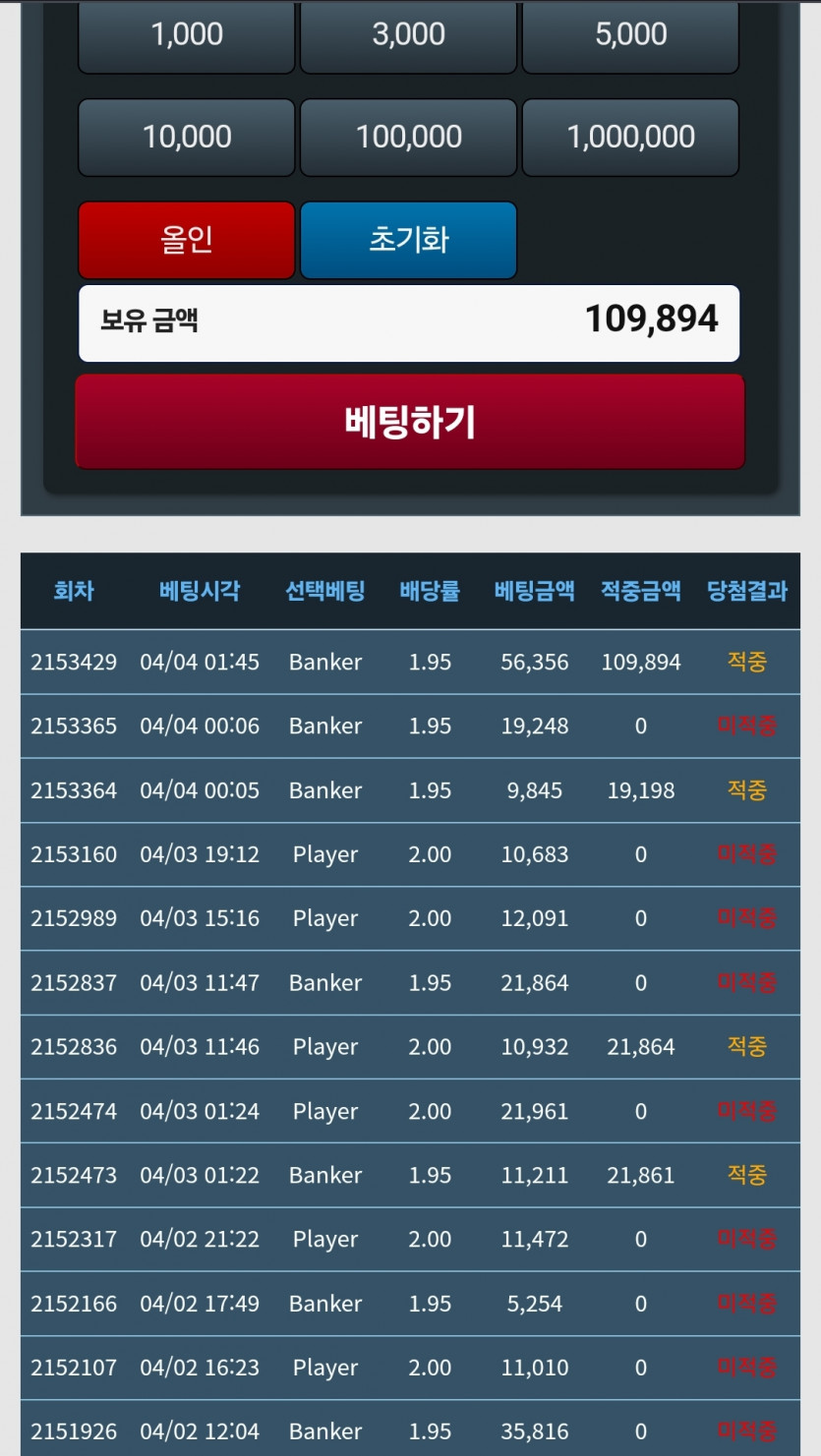
Task: Tap the red 올인 button
Action: tap(187, 240)
